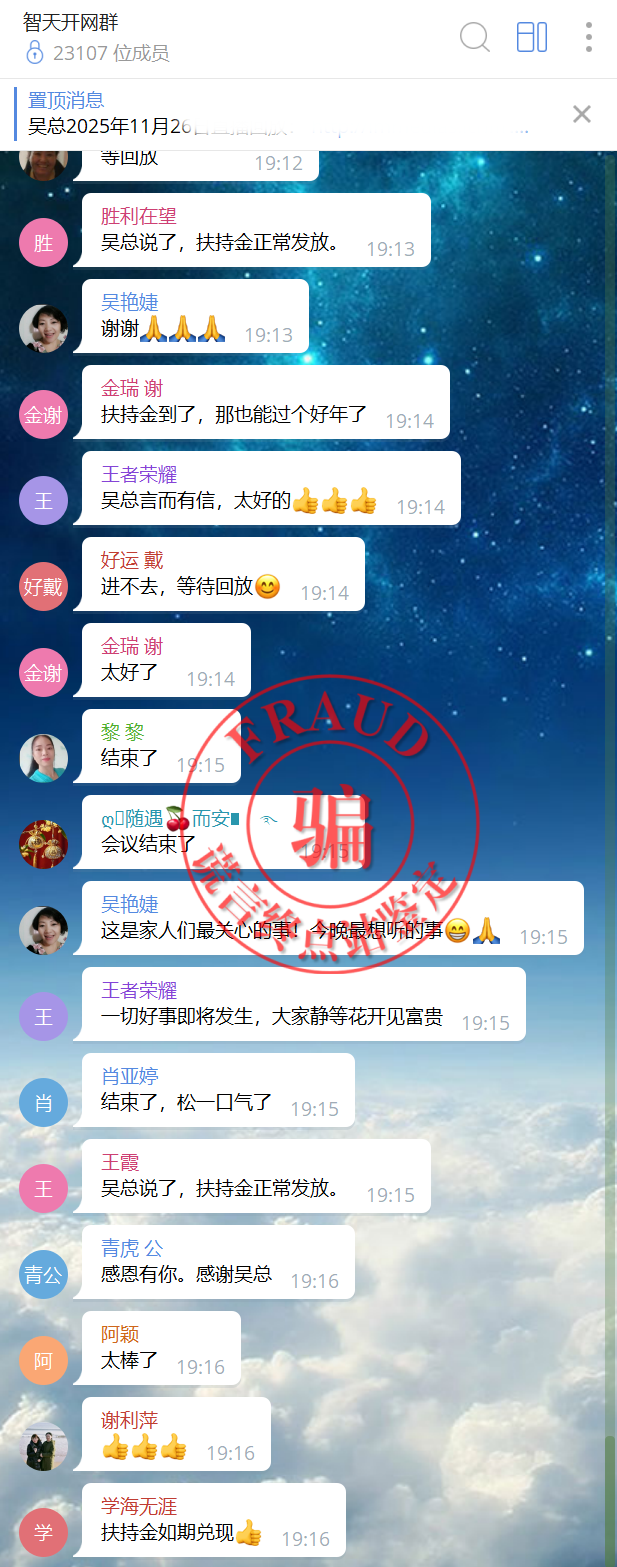View 好运 戴's avatar profile
The width and height of the screenshot is (617, 1567).
(43, 587)
